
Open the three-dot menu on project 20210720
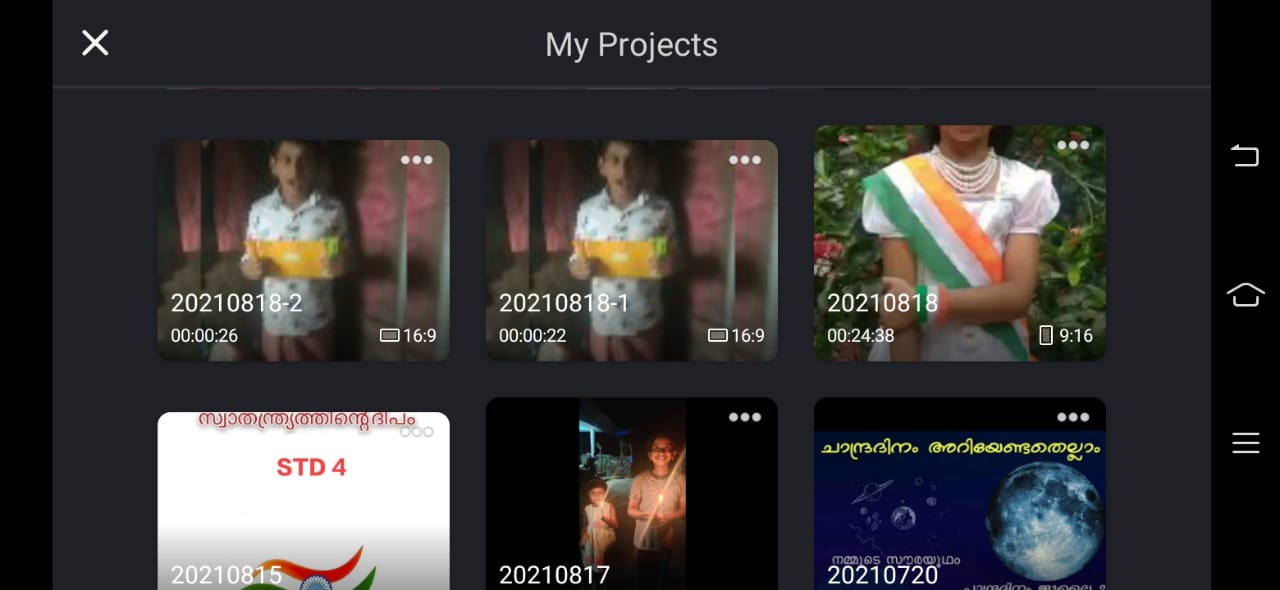tap(1073, 417)
